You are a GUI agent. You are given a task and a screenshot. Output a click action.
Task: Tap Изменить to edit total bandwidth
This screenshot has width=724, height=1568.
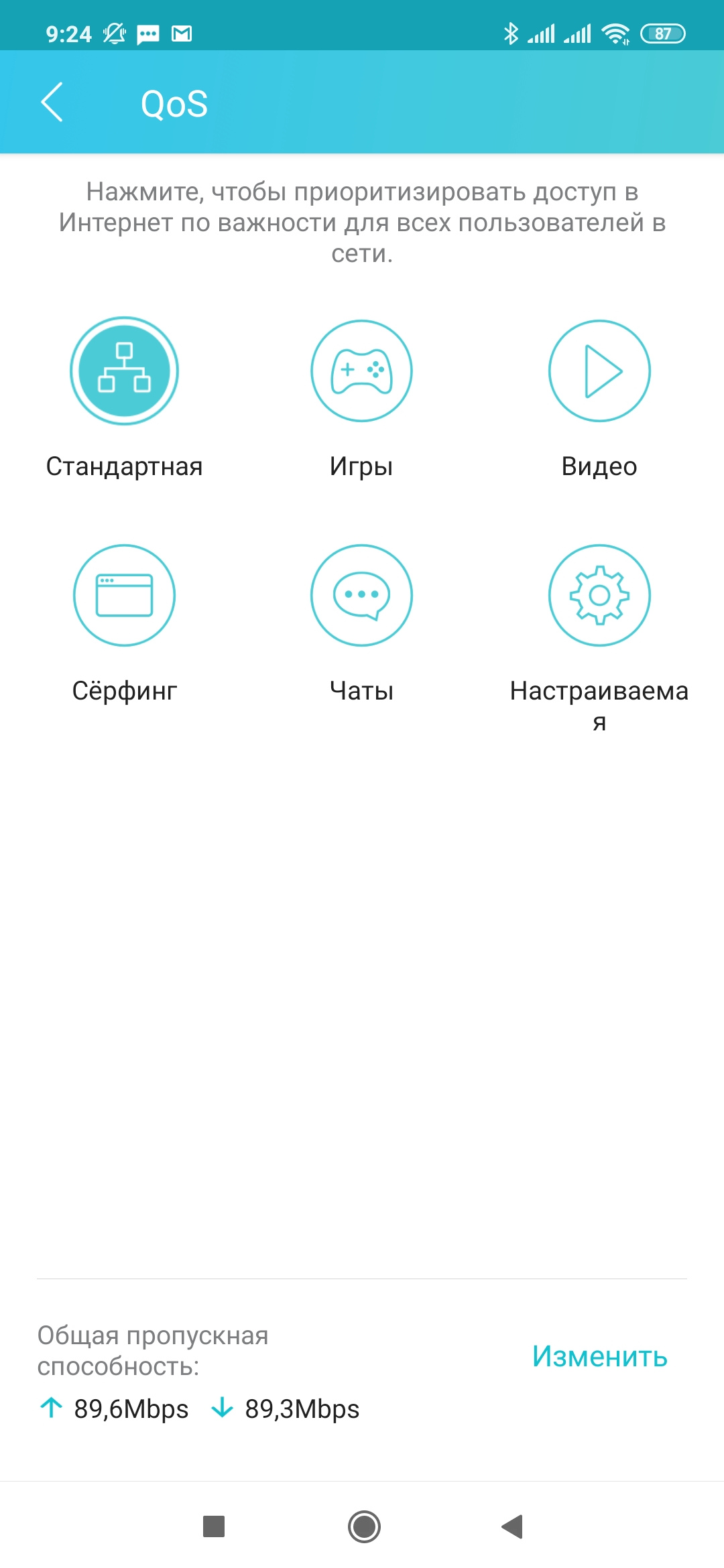pos(599,1356)
